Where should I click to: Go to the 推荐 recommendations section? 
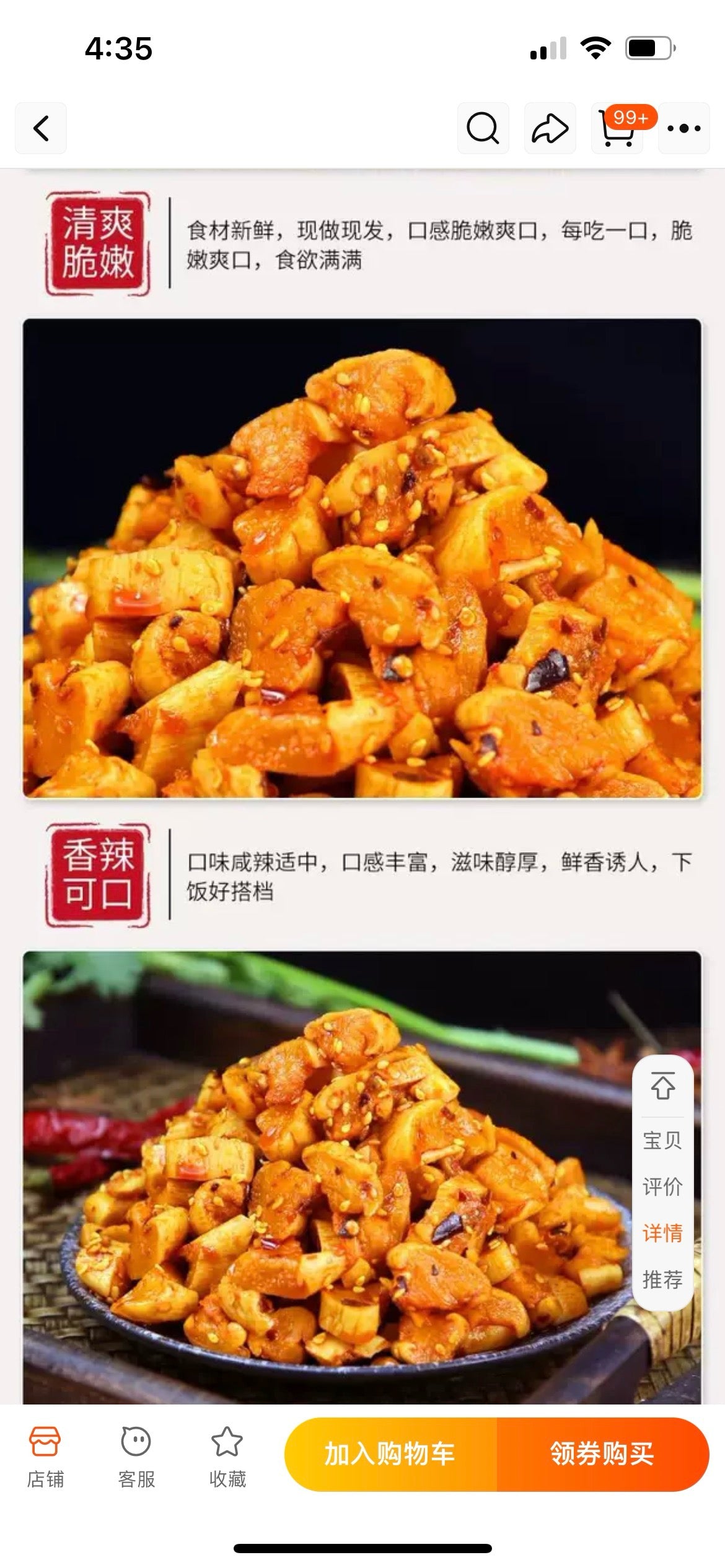point(662,1279)
